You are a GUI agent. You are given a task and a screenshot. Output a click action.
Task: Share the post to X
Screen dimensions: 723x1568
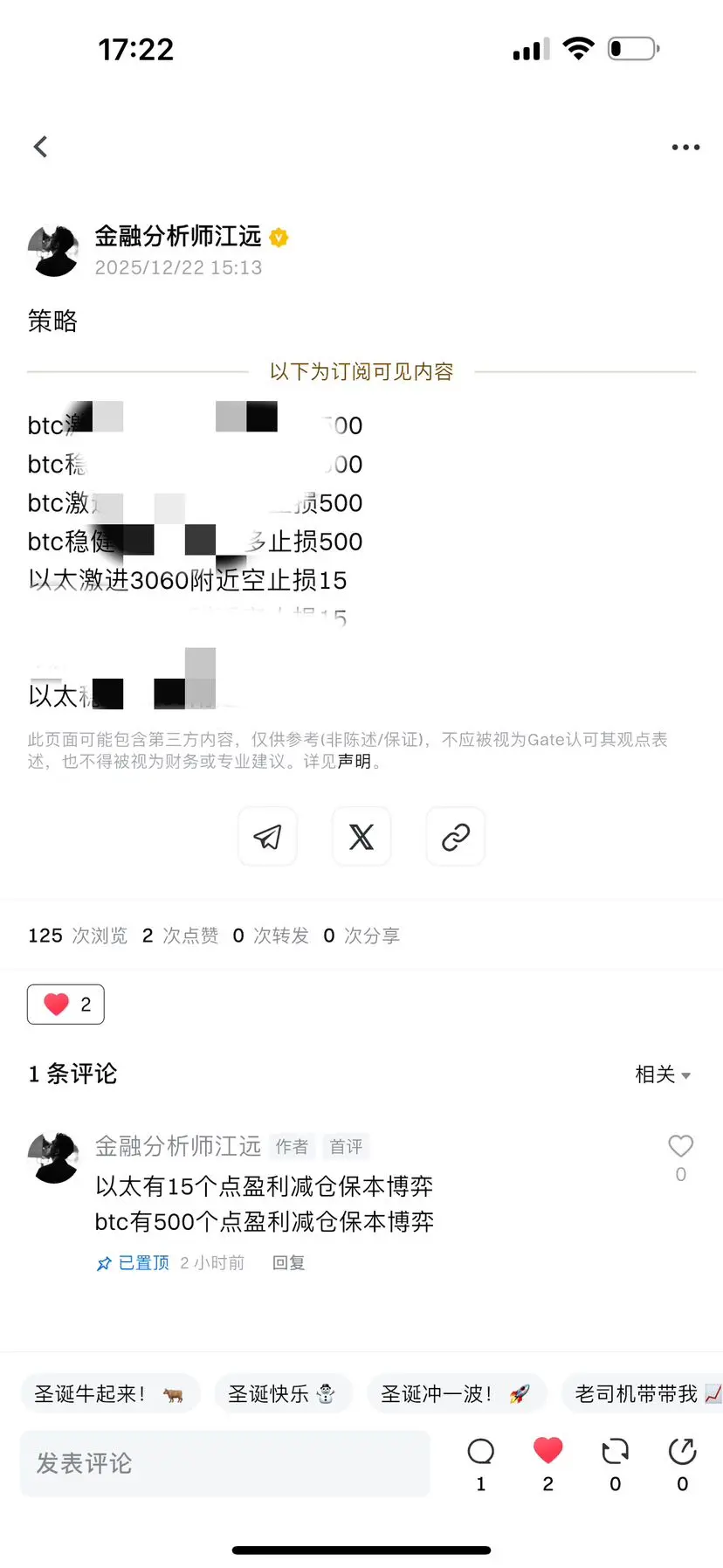click(361, 836)
